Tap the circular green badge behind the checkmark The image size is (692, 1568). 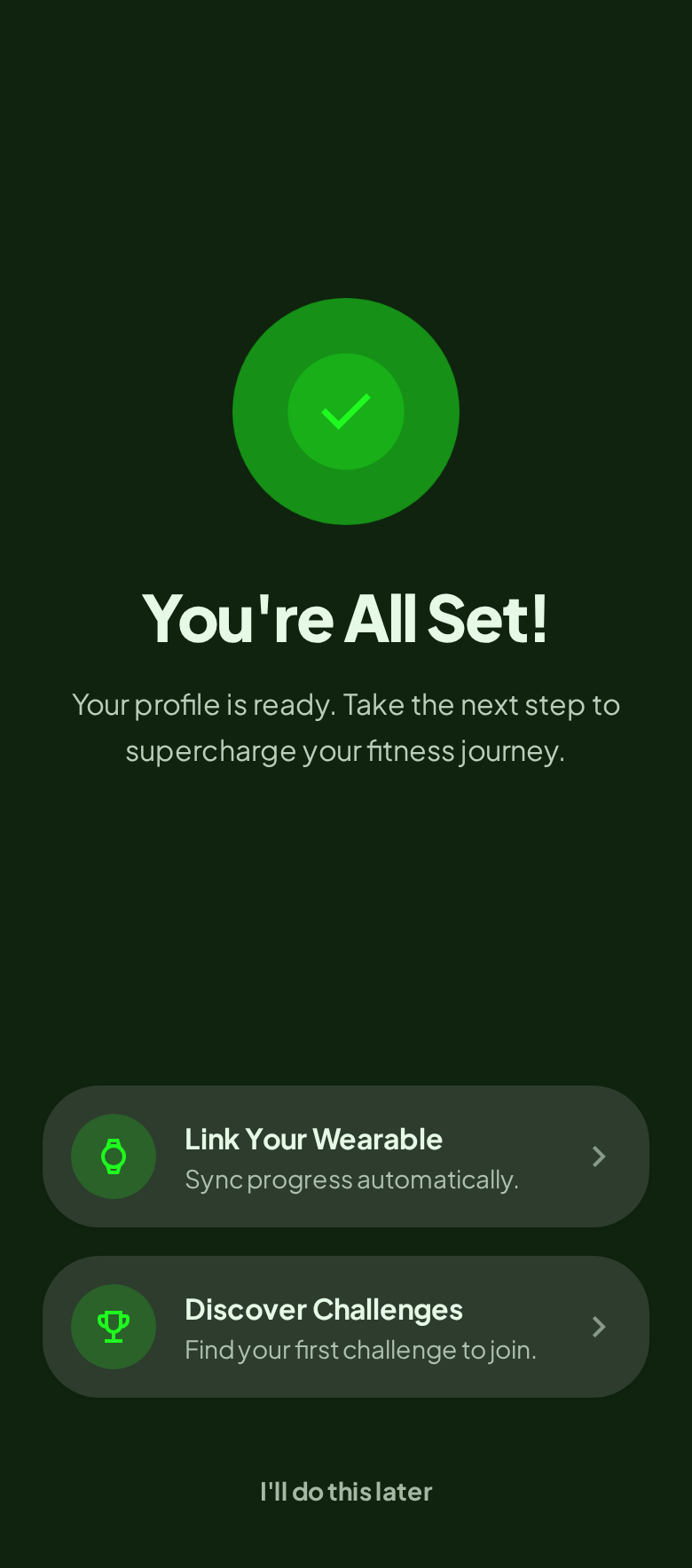346,411
